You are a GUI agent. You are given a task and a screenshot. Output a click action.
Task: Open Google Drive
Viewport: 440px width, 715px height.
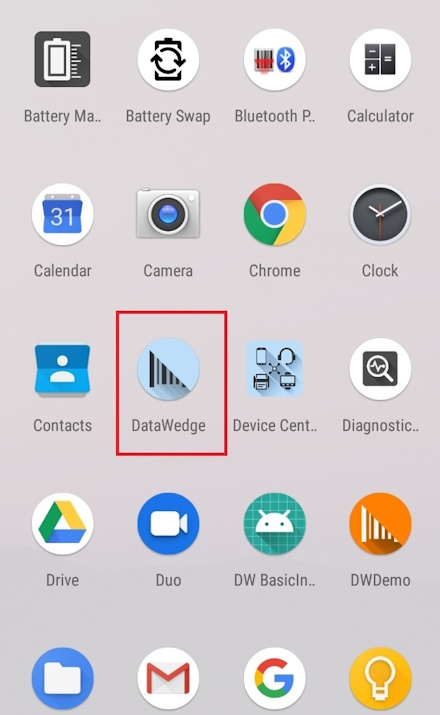(62, 523)
